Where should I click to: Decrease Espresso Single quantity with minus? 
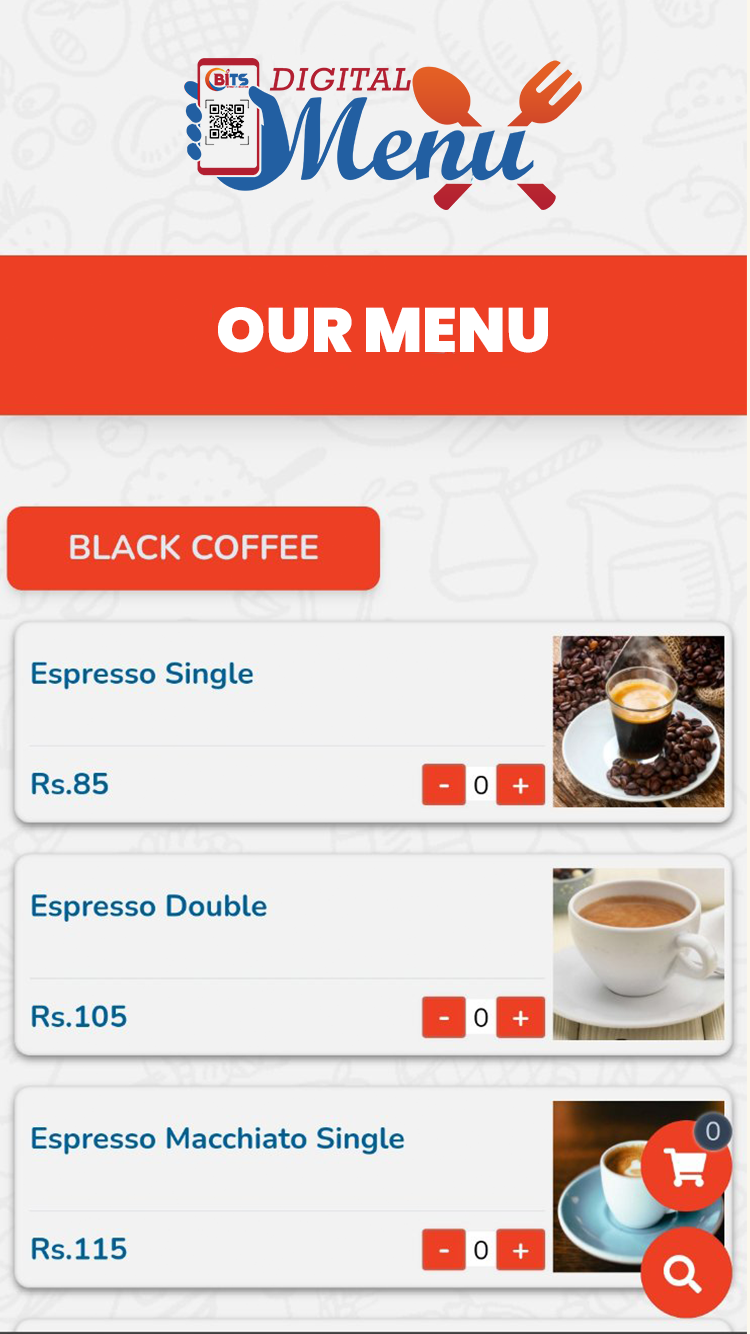pyautogui.click(x=444, y=785)
